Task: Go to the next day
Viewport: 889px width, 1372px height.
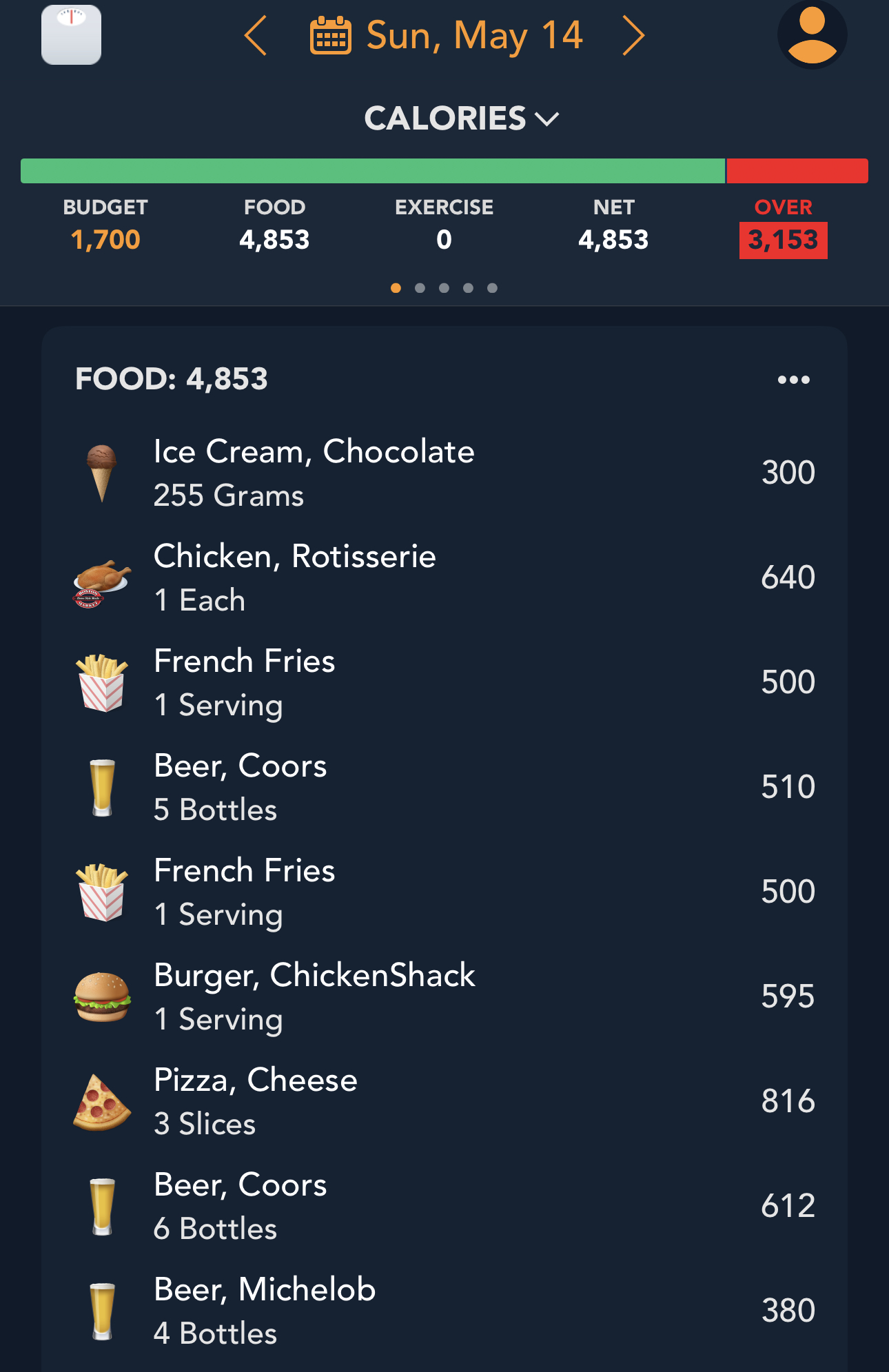Action: [633, 36]
